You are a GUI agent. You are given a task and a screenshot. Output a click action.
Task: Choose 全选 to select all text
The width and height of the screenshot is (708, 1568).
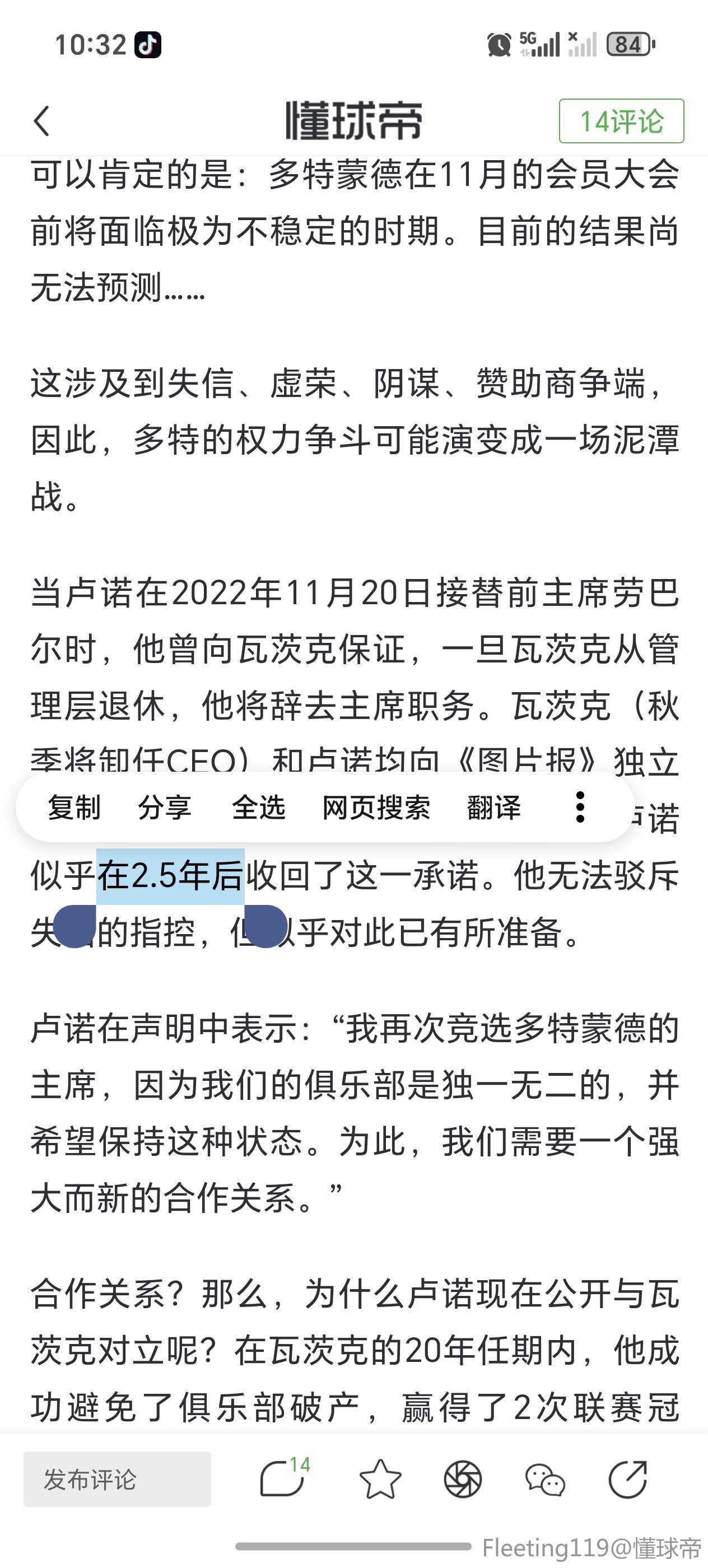click(x=258, y=807)
